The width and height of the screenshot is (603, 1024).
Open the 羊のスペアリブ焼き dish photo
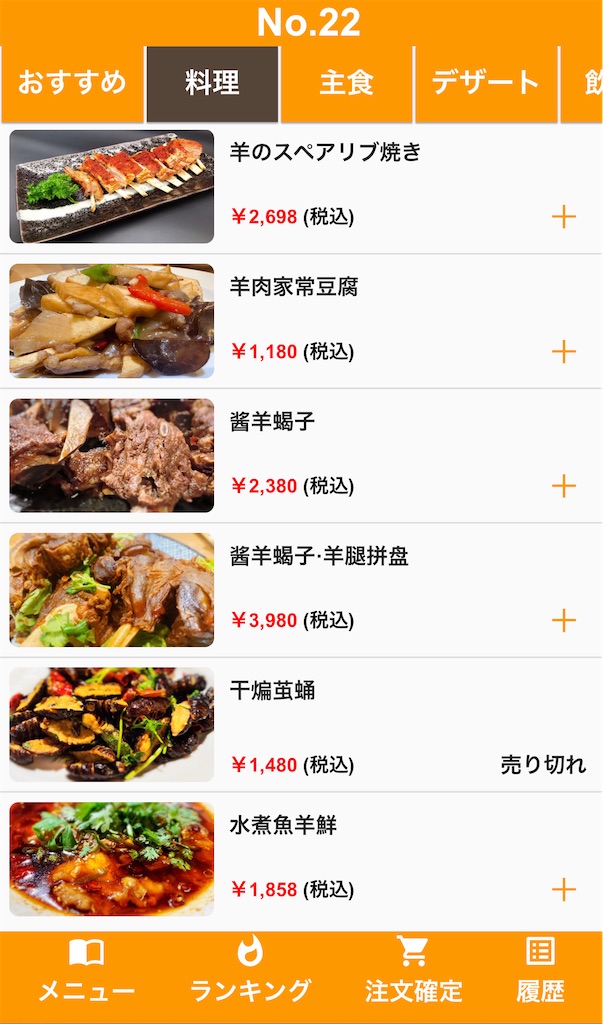[x=112, y=187]
